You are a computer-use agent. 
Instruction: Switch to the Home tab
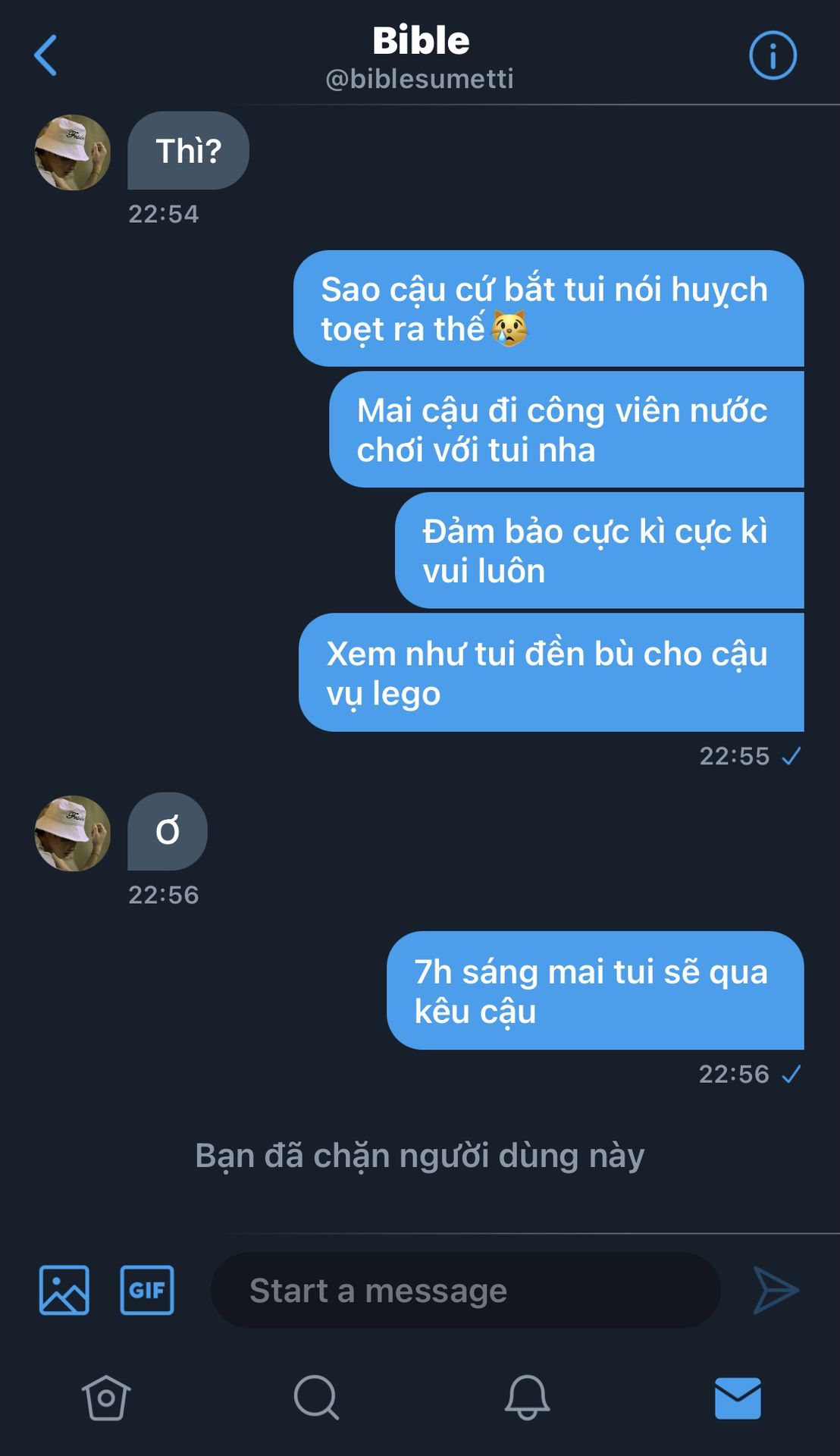(x=106, y=1398)
